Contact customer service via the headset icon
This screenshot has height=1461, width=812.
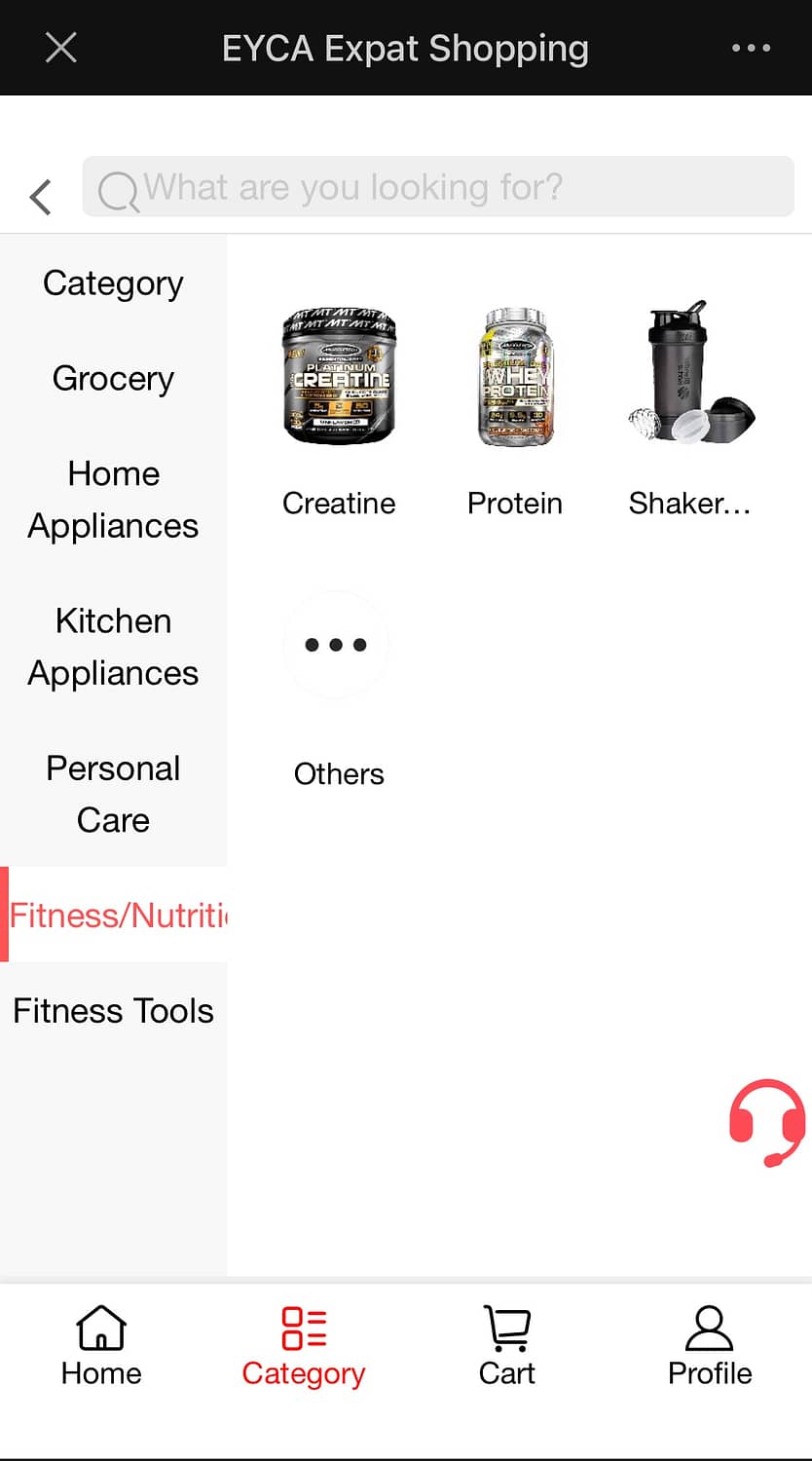click(x=767, y=1122)
